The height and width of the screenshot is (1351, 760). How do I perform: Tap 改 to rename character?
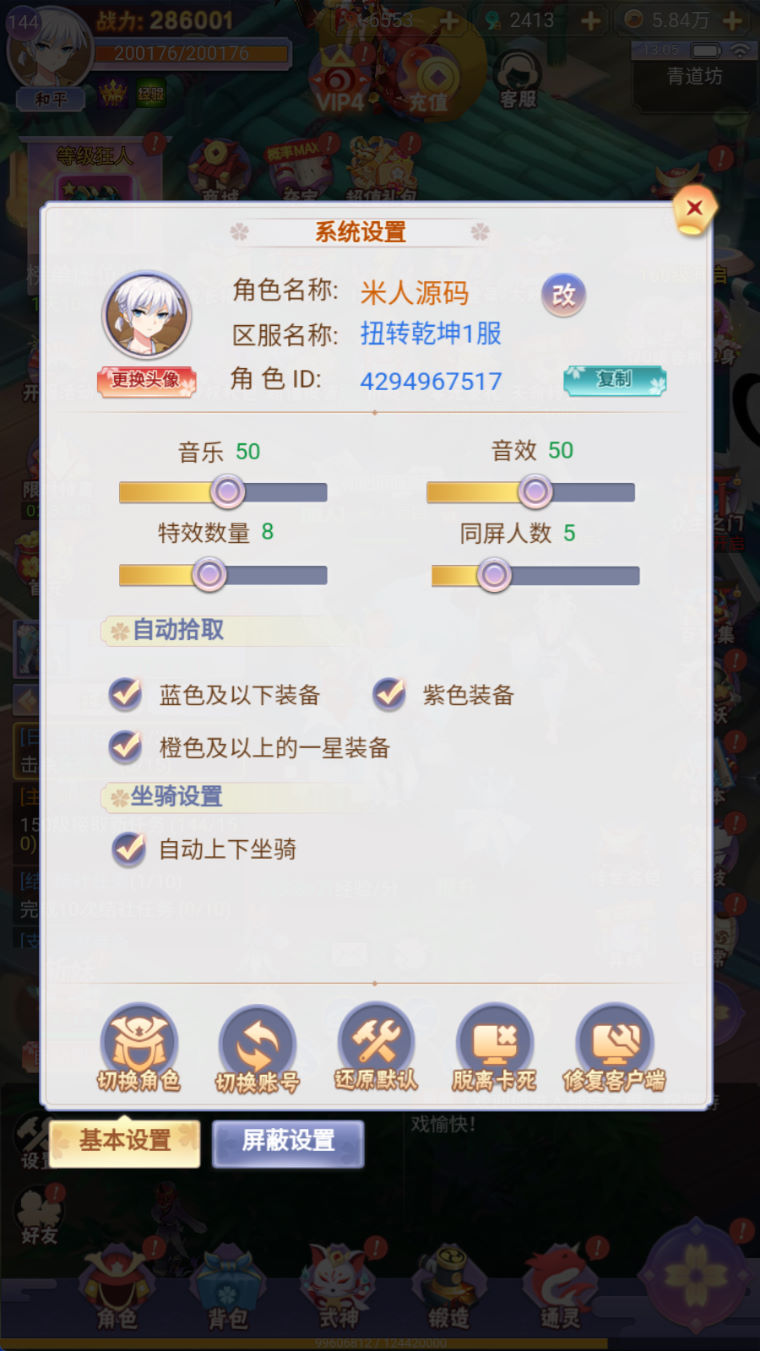pos(564,294)
